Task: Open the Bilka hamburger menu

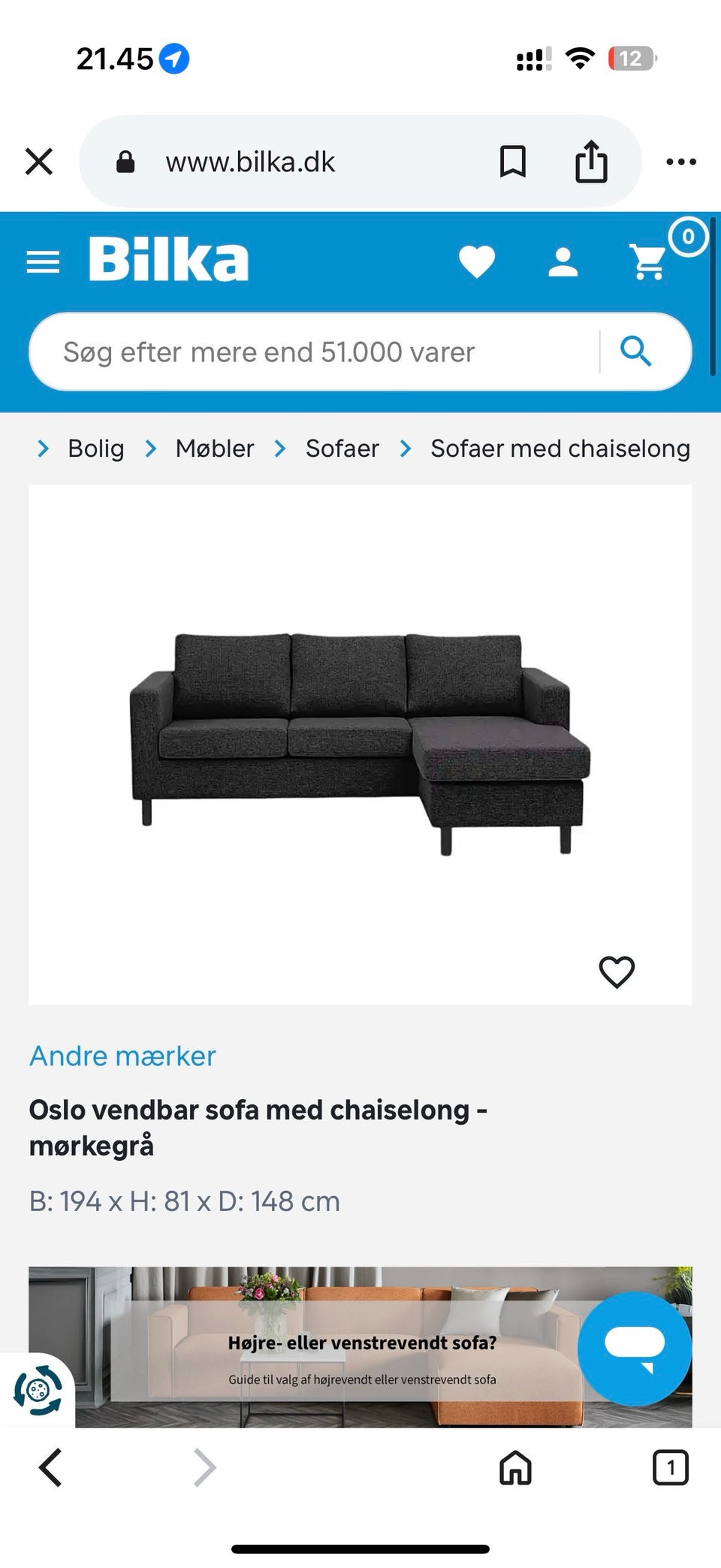Action: click(42, 261)
